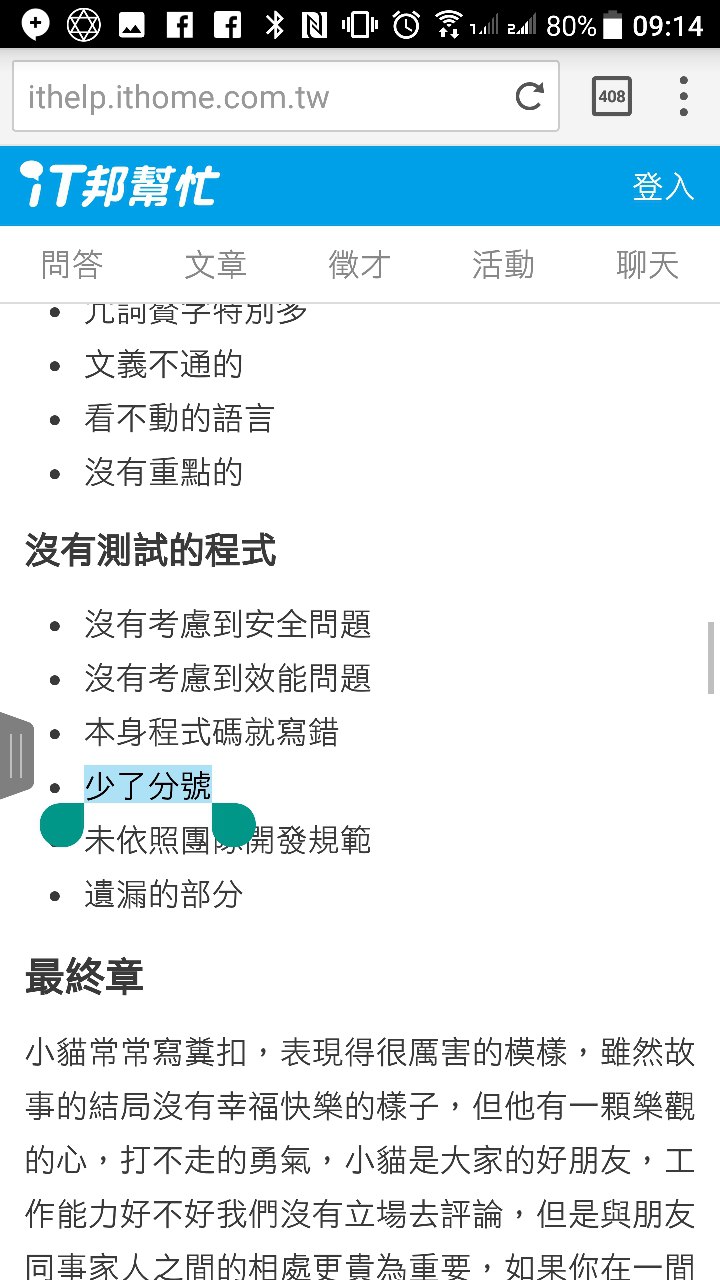Screen dimensions: 720x1280
Task: Open the side panel handle on the left edge
Action: pos(16,755)
